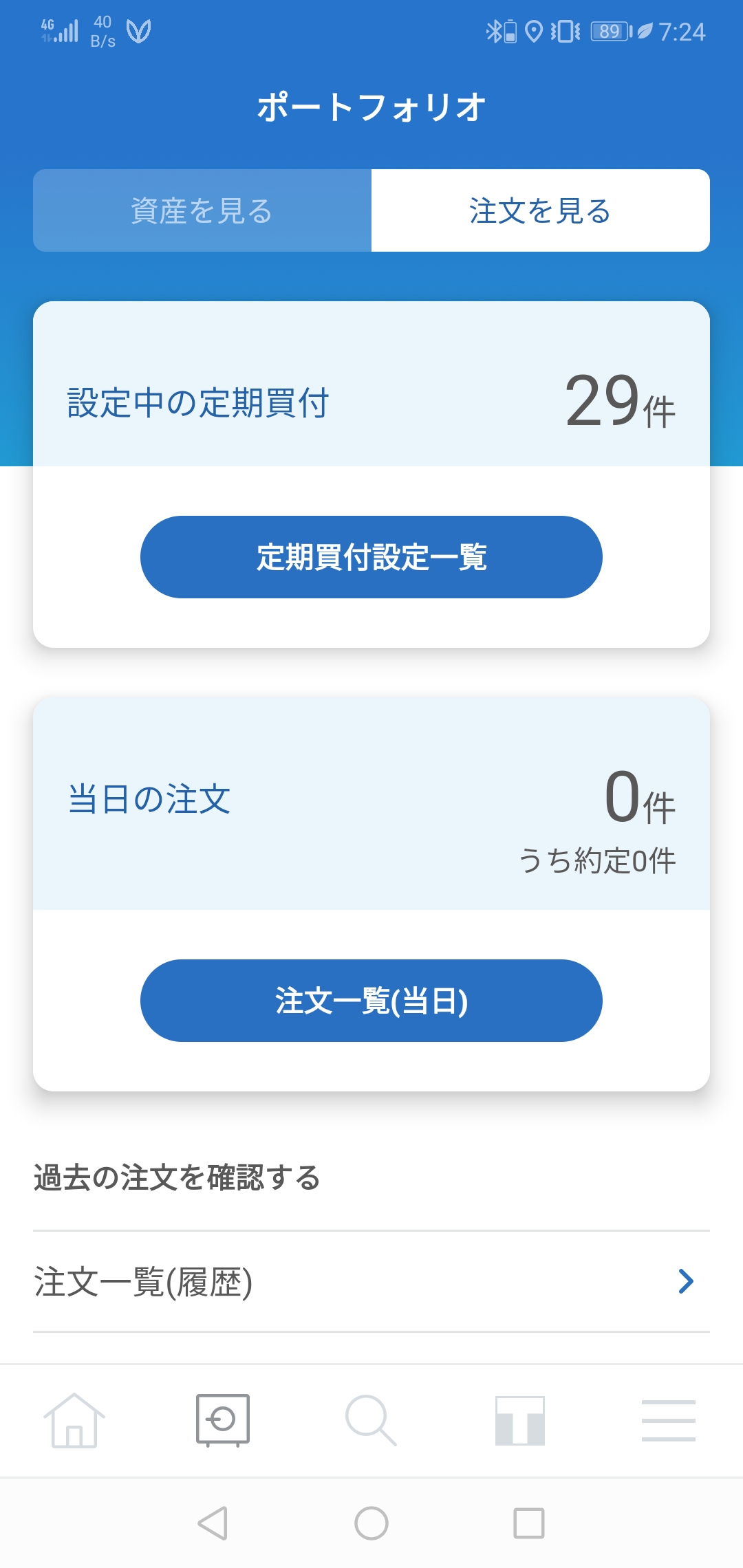Tap the system back button
Screen dimensions: 743x1568
click(x=213, y=1523)
